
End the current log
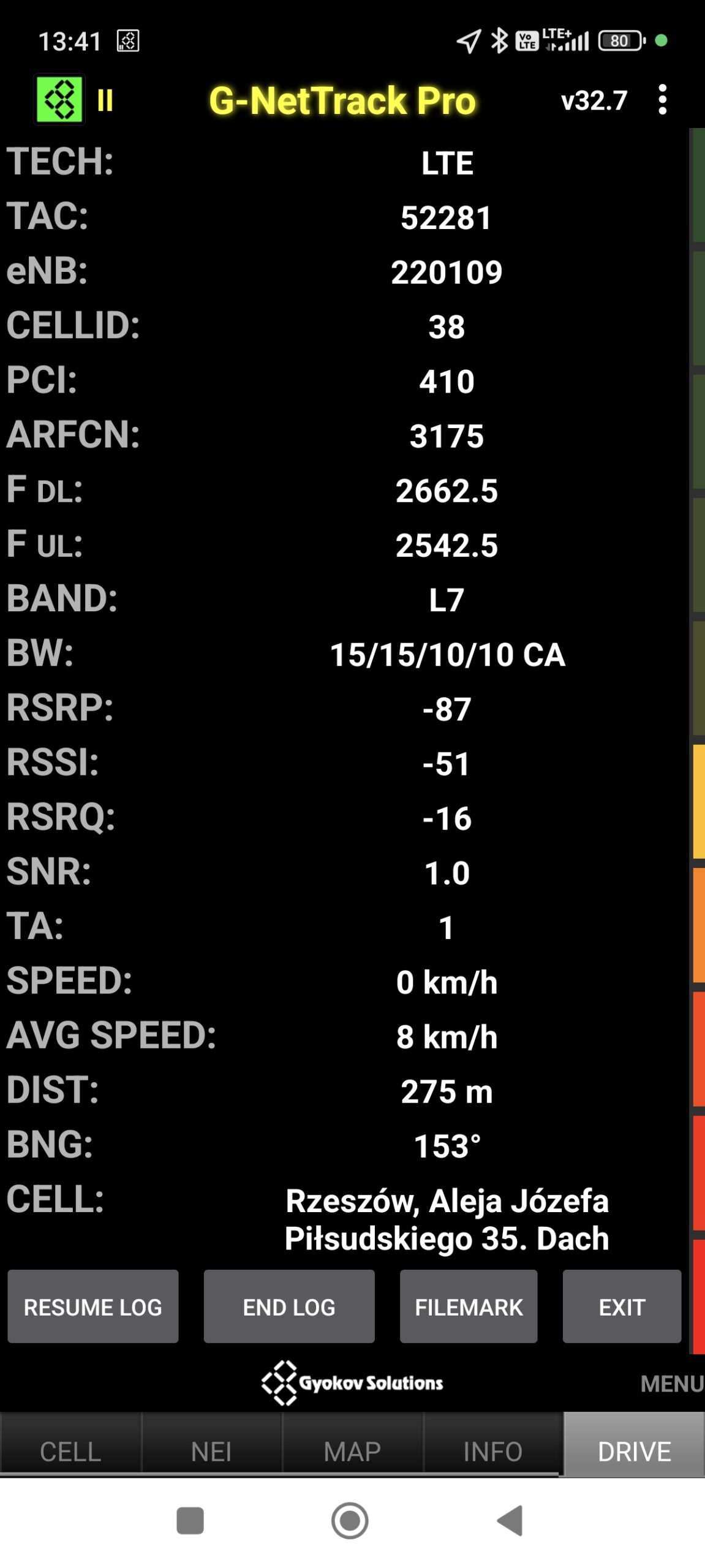click(289, 1306)
